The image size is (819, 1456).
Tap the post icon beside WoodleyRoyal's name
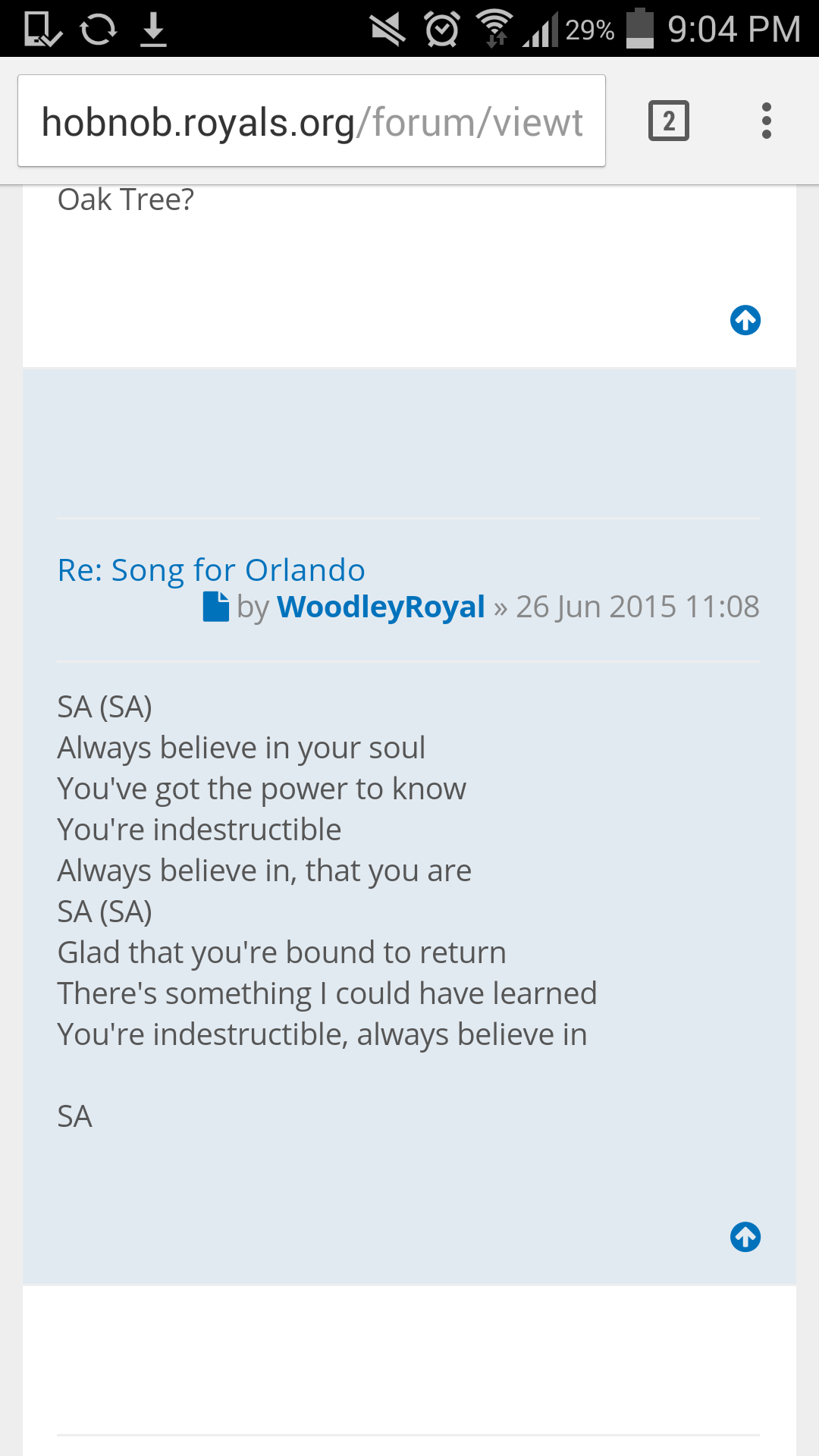216,607
